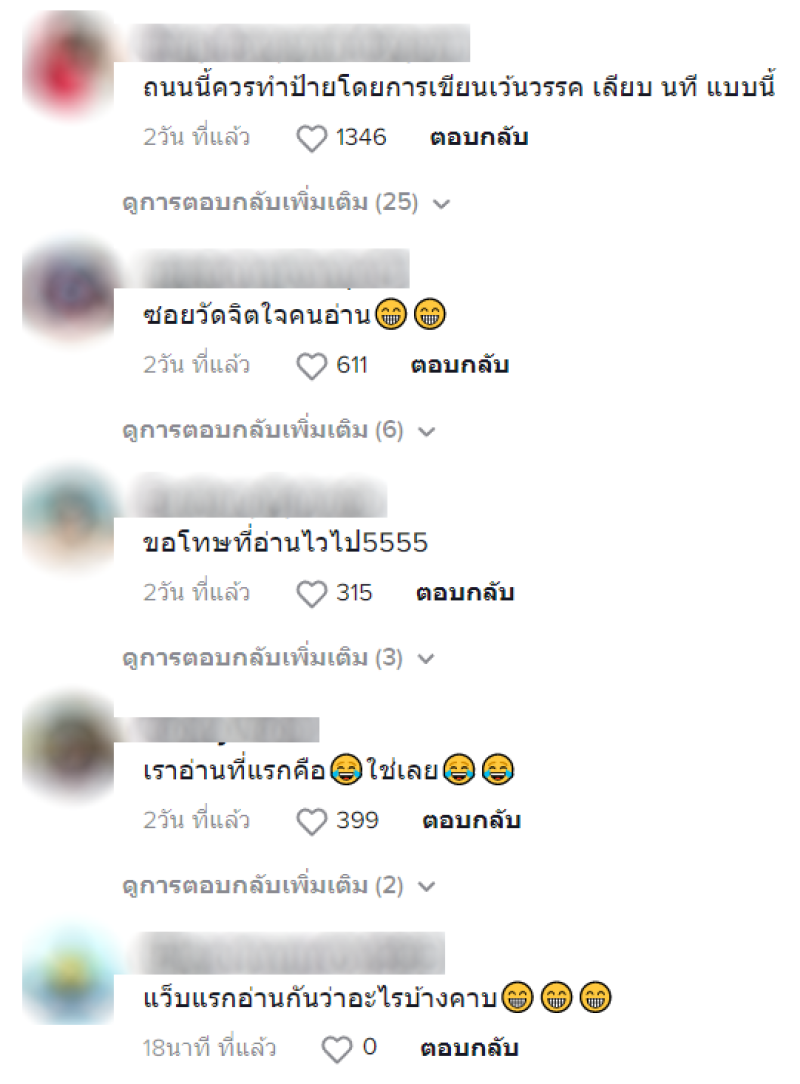Viewport: 800px width, 1084px height.
Task: Expand the 3 additional replies
Action: click(x=278, y=659)
